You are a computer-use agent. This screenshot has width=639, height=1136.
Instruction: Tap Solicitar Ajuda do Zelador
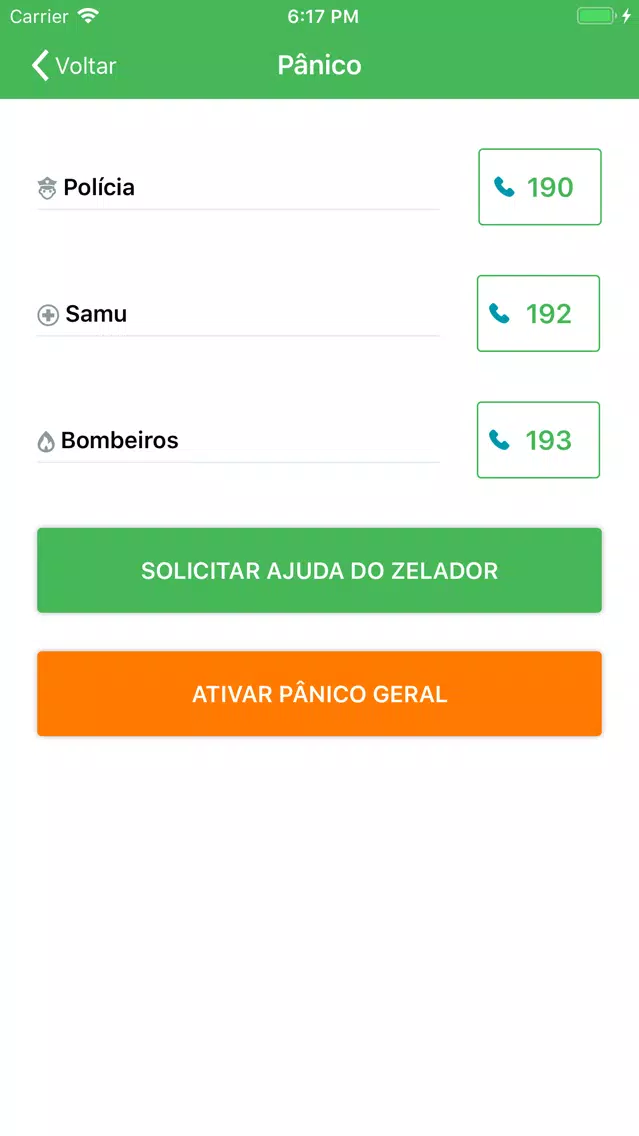[320, 570]
